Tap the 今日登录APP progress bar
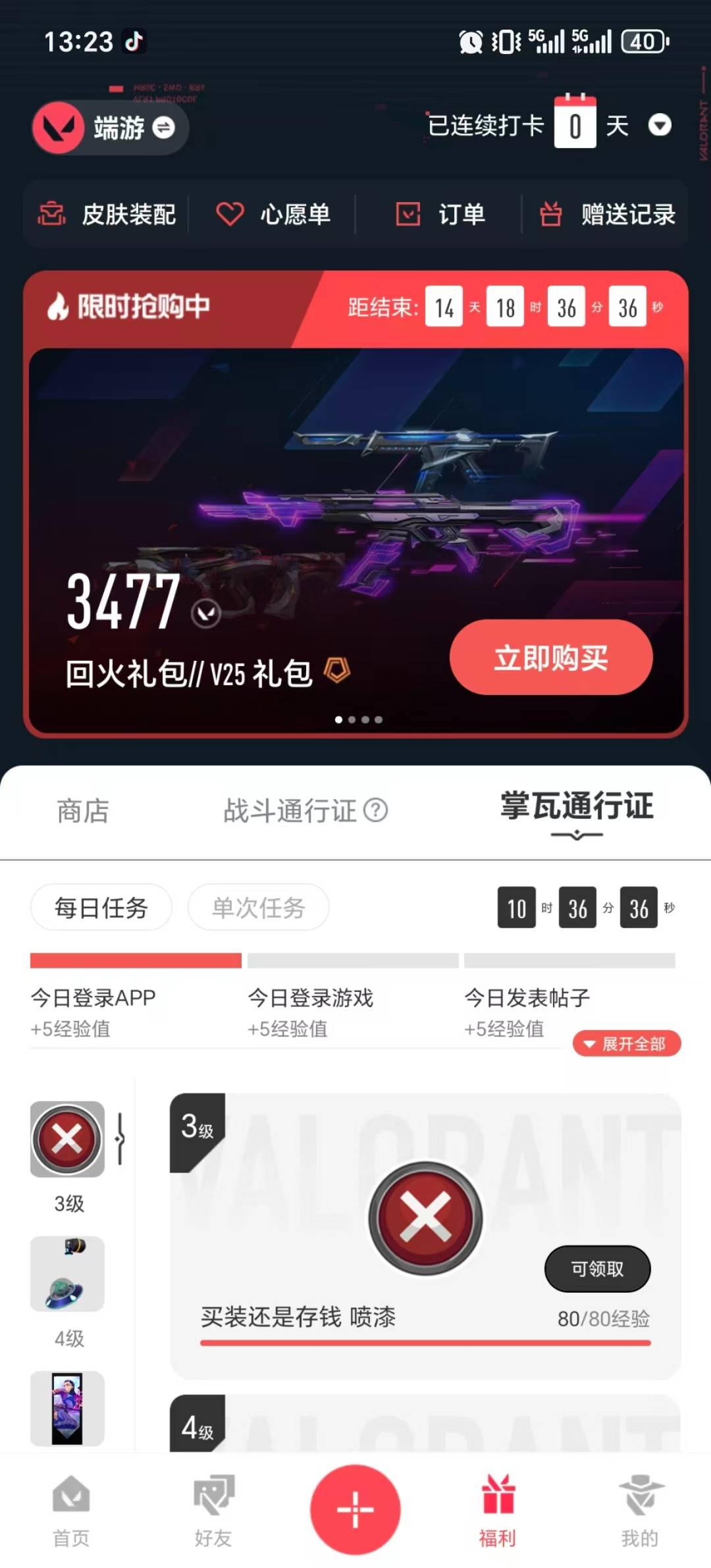The width and height of the screenshot is (711, 1568). [x=134, y=962]
